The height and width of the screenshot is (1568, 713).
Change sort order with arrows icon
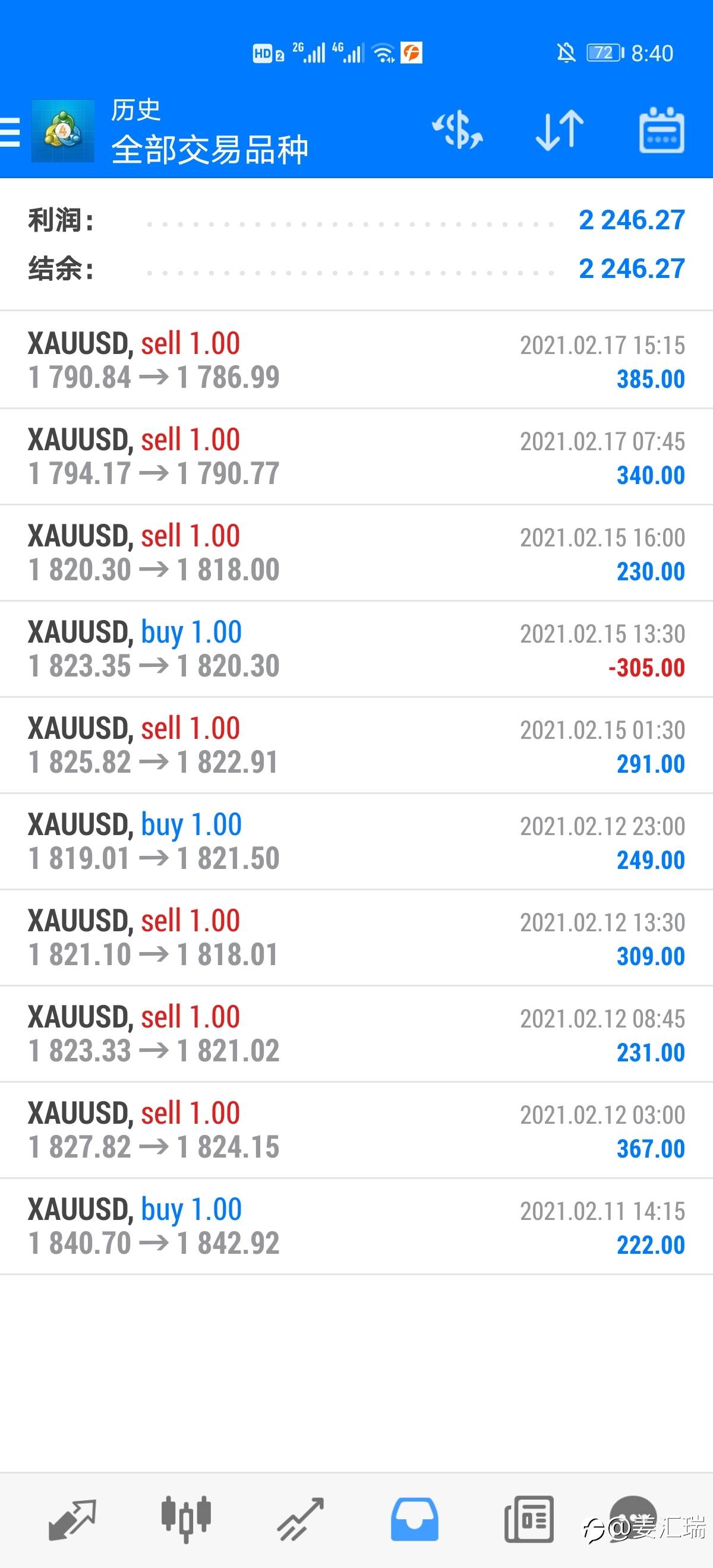(x=560, y=130)
